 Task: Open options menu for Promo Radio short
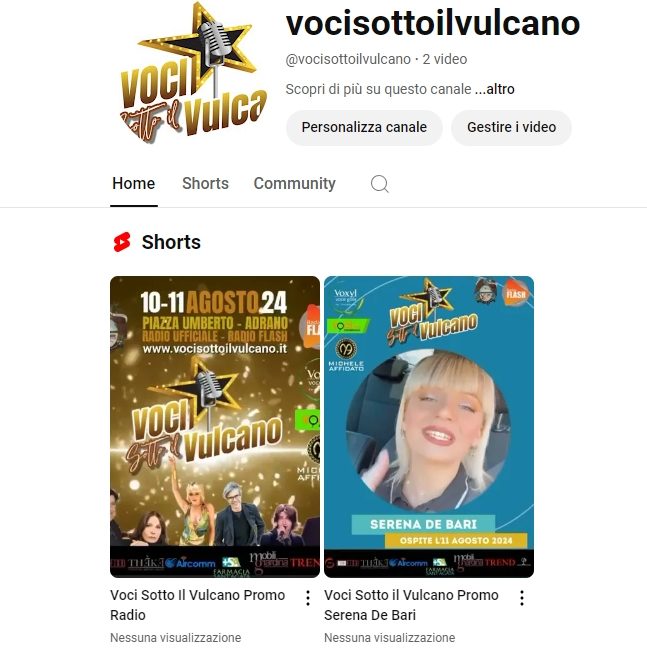[307, 598]
